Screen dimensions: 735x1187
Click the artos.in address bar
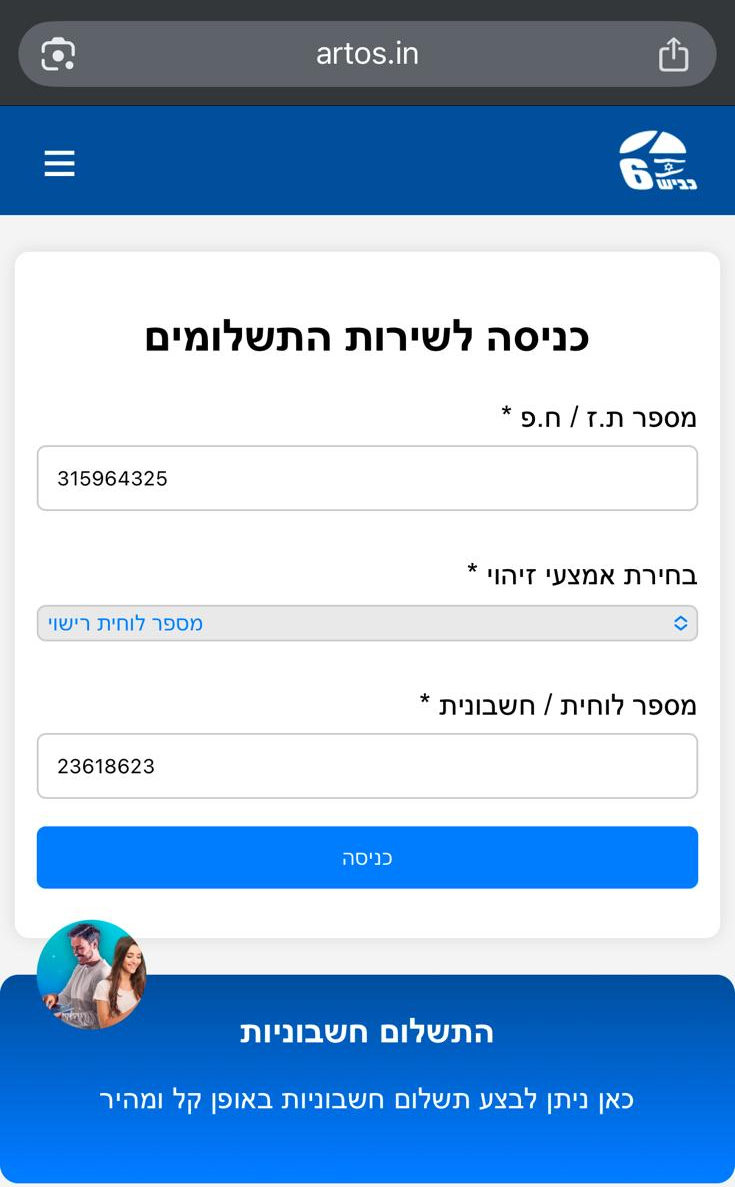click(367, 54)
